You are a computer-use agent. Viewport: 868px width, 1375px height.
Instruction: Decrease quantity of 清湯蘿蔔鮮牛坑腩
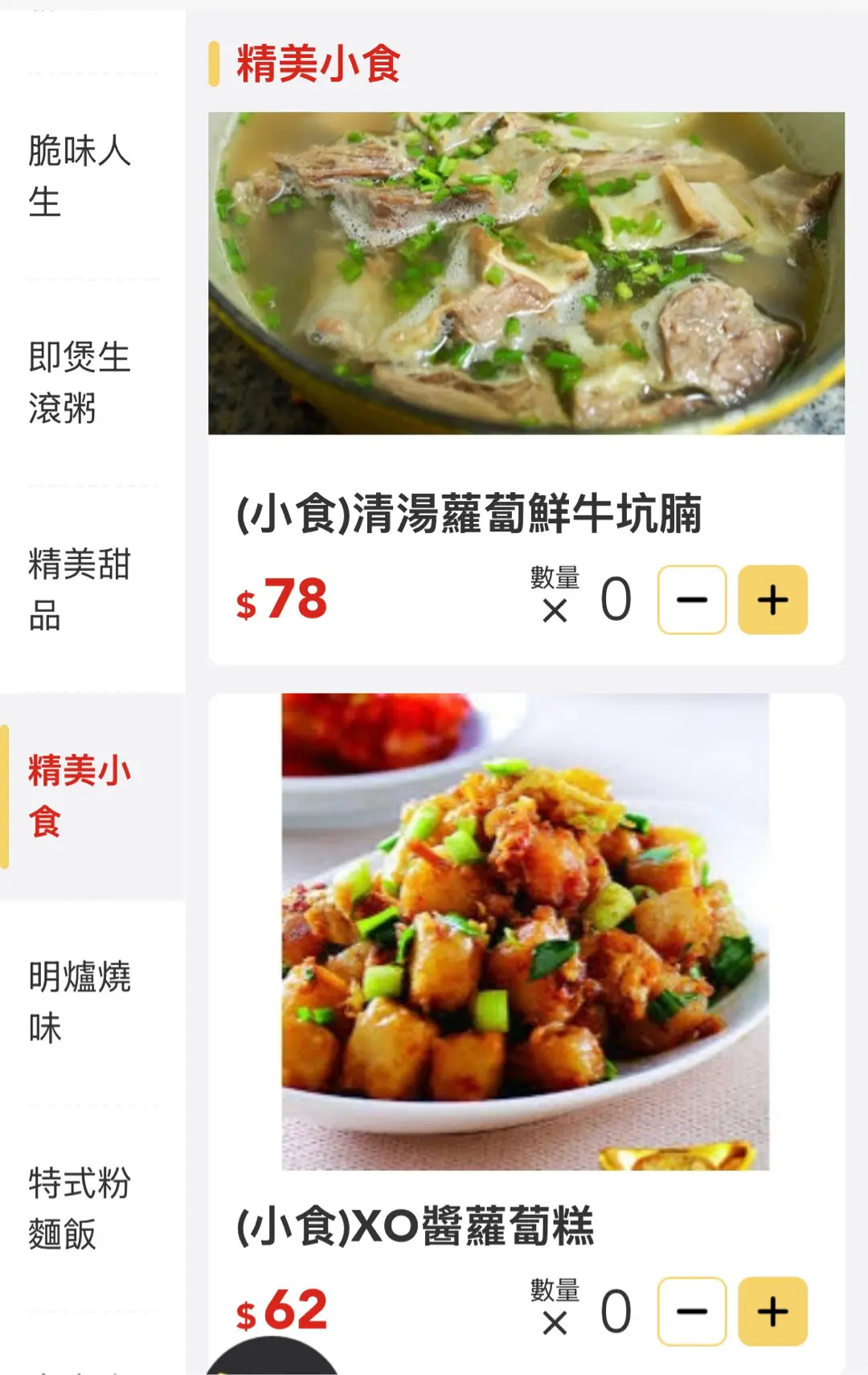coord(692,600)
